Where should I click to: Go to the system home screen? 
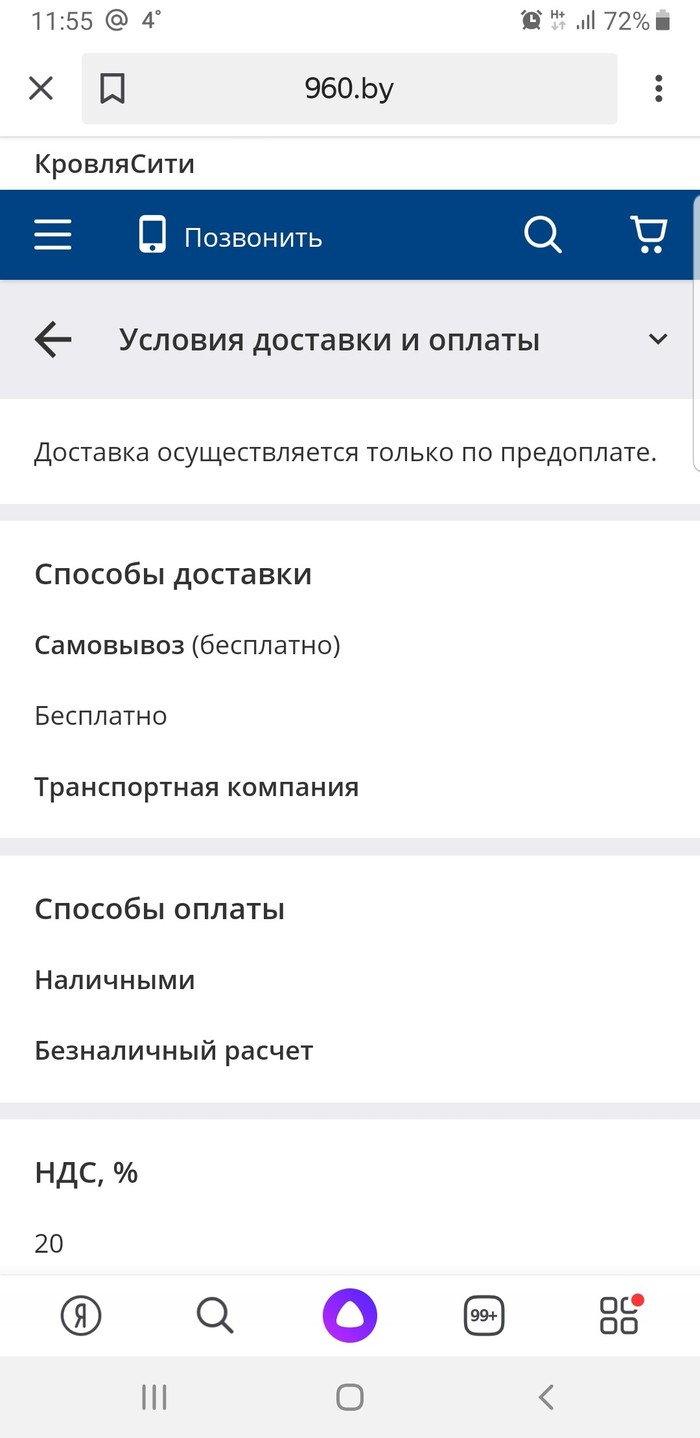pos(349,1396)
